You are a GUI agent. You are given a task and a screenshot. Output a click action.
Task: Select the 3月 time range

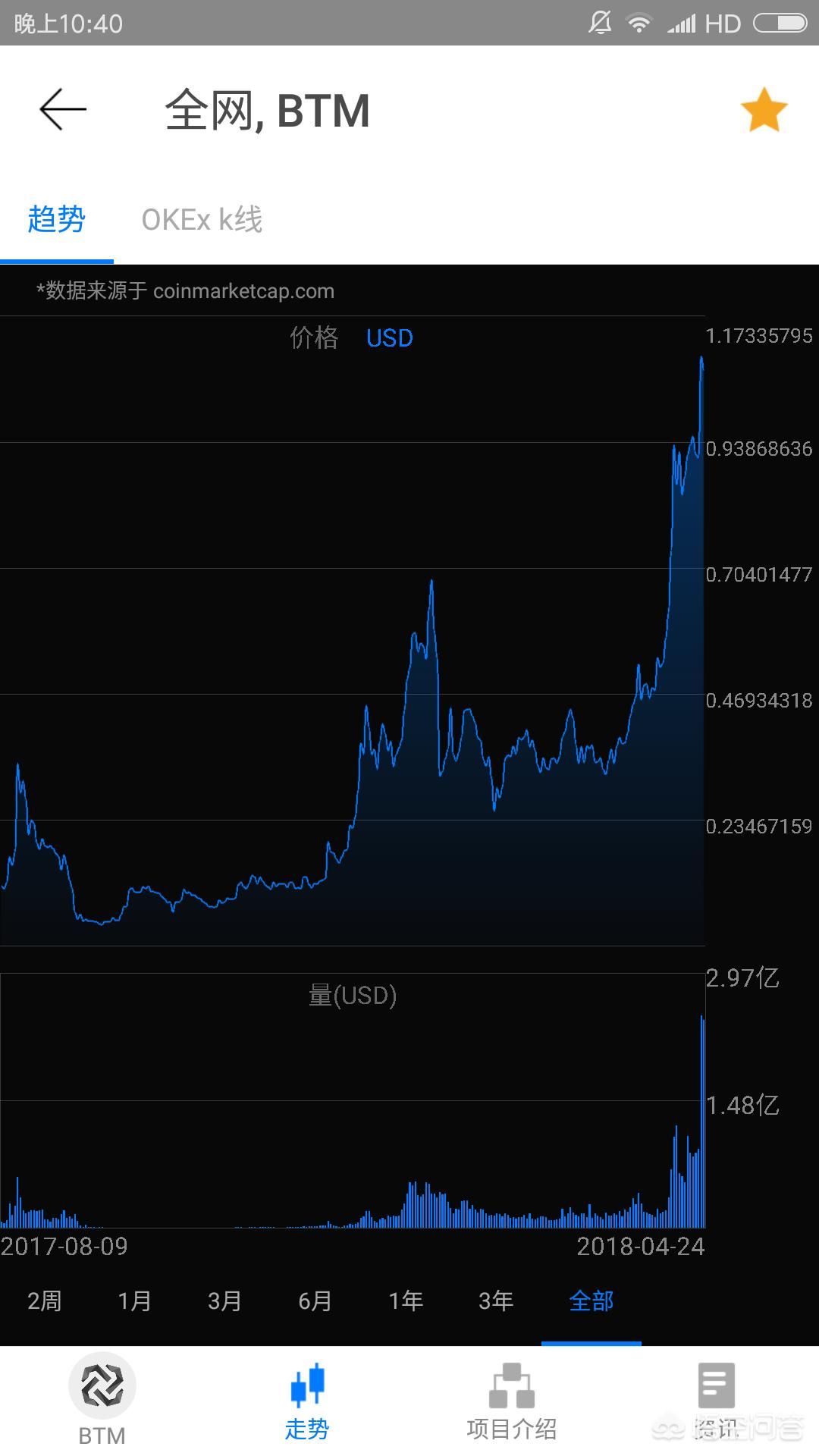(224, 1301)
